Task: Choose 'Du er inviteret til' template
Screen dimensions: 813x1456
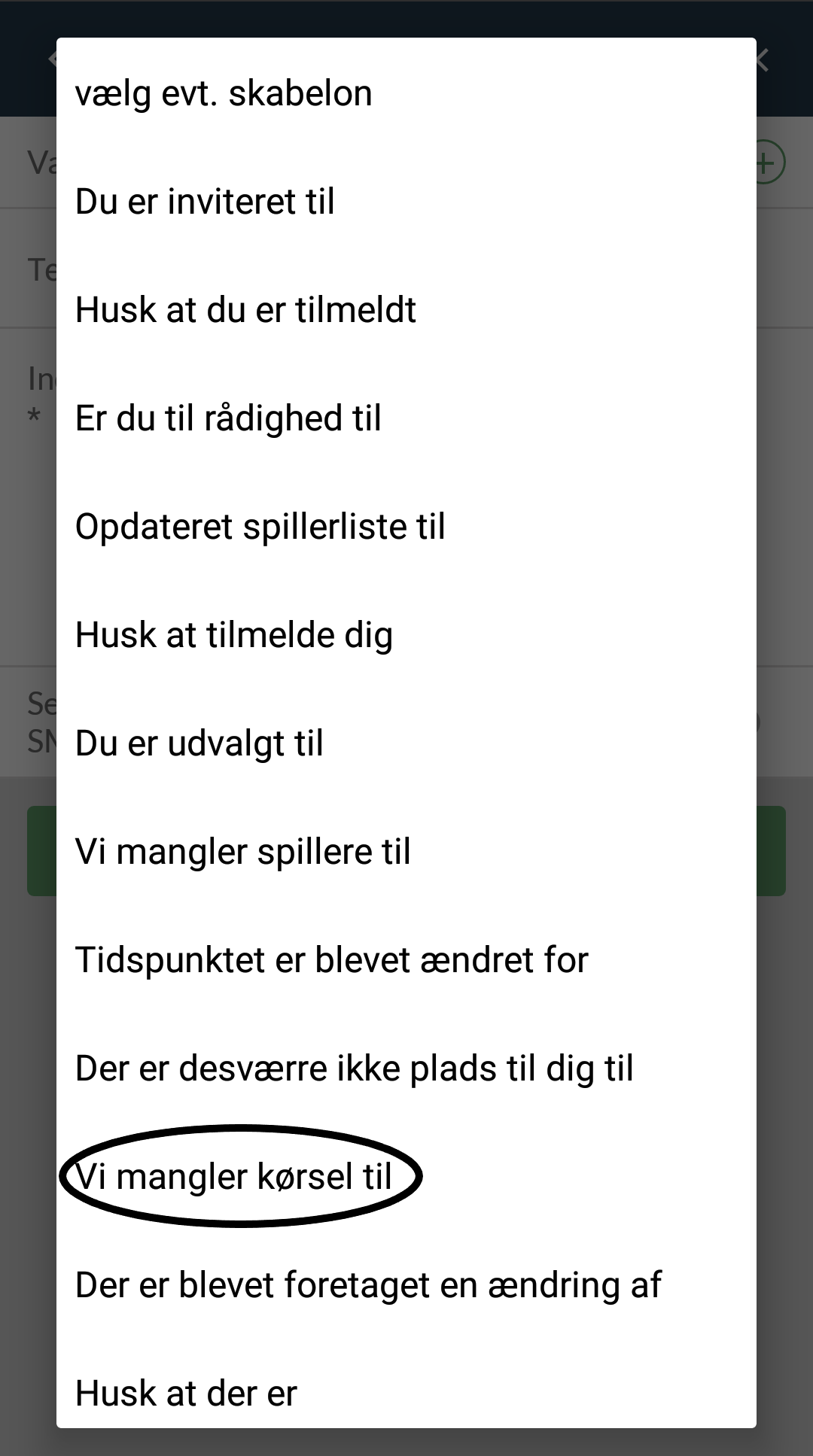Action: point(406,202)
